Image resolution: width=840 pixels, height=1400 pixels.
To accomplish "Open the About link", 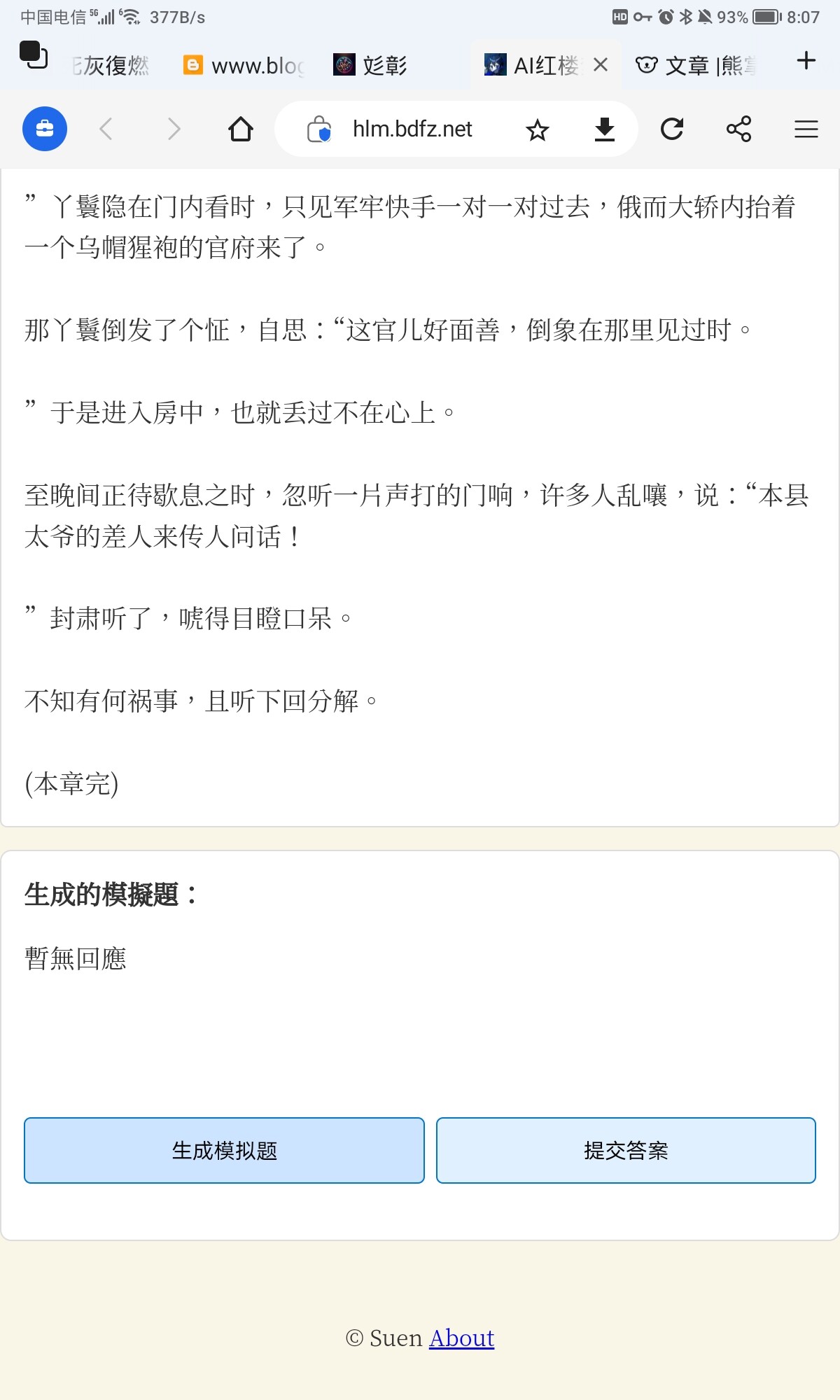I will click(x=461, y=1338).
